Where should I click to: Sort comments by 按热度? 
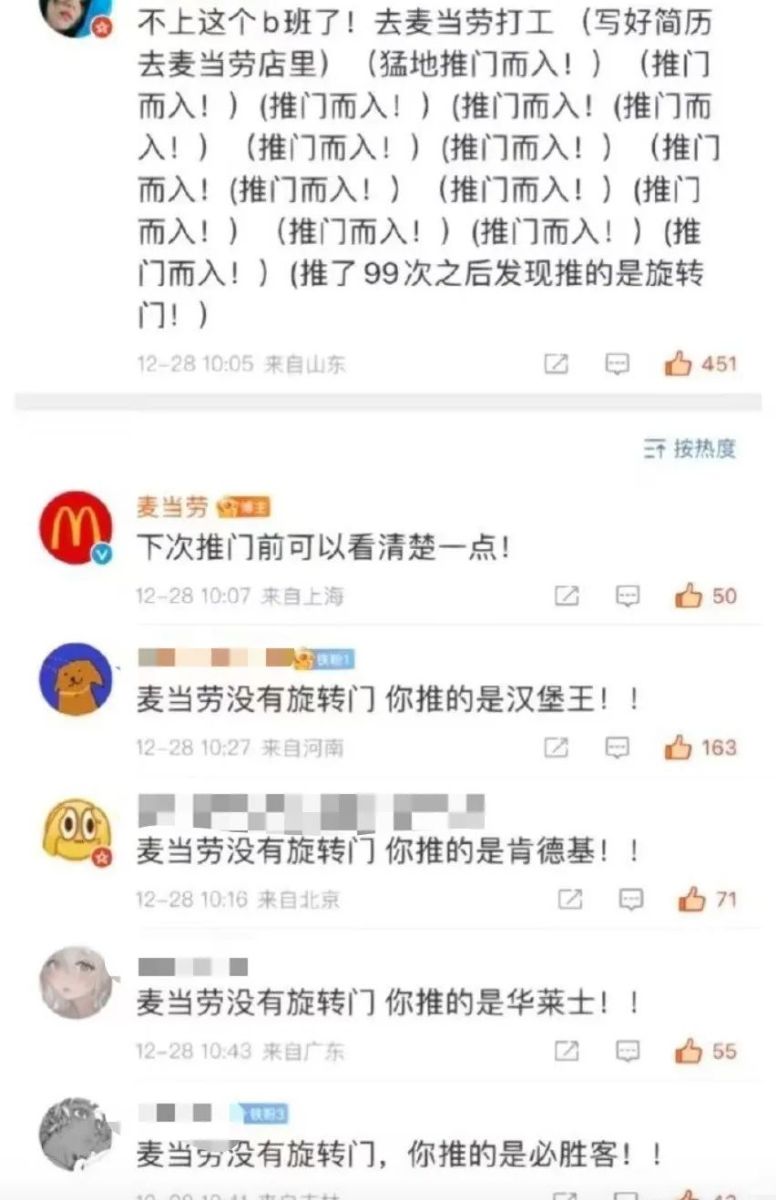[691, 449]
